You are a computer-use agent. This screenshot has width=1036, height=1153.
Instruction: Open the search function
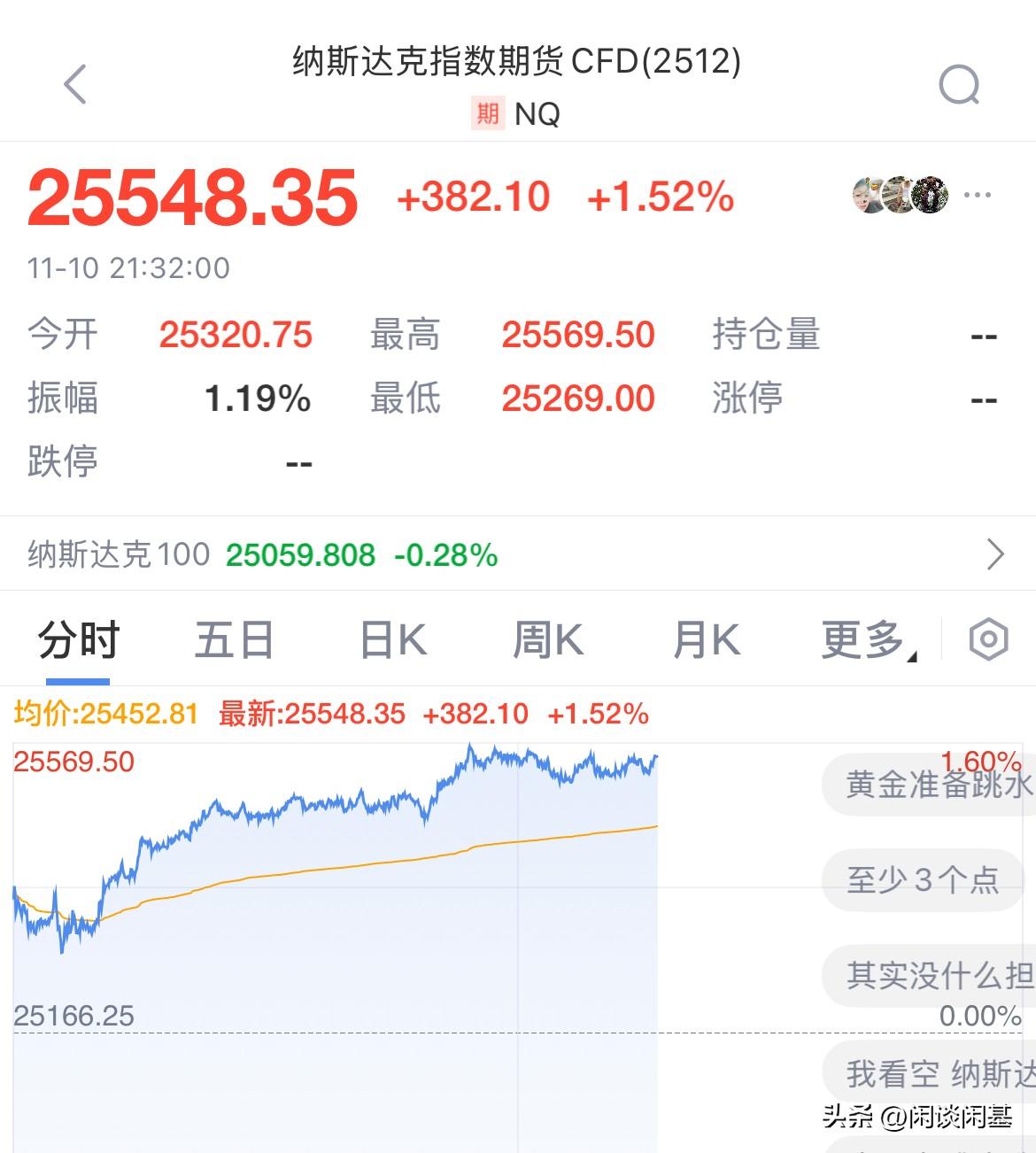pyautogui.click(x=959, y=84)
